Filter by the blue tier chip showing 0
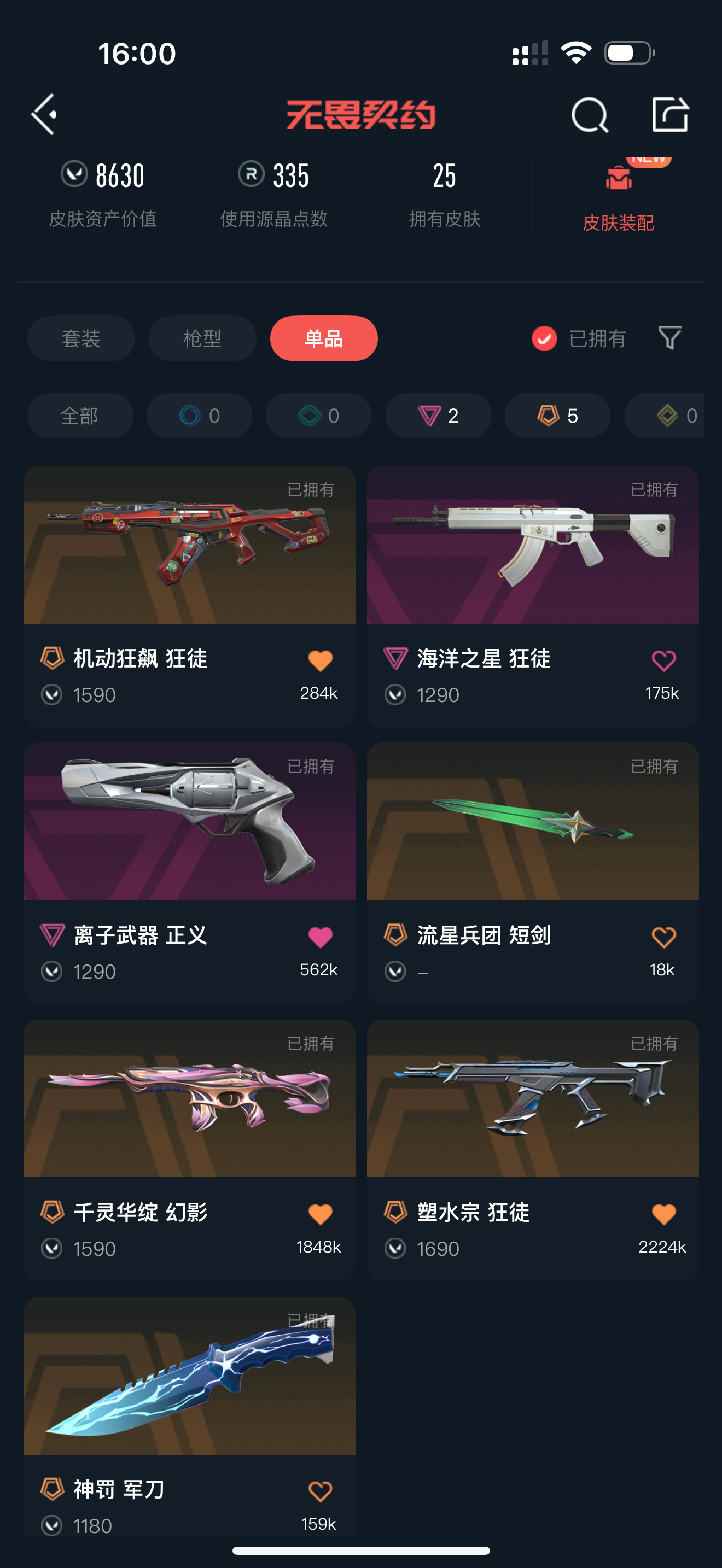 pos(199,416)
